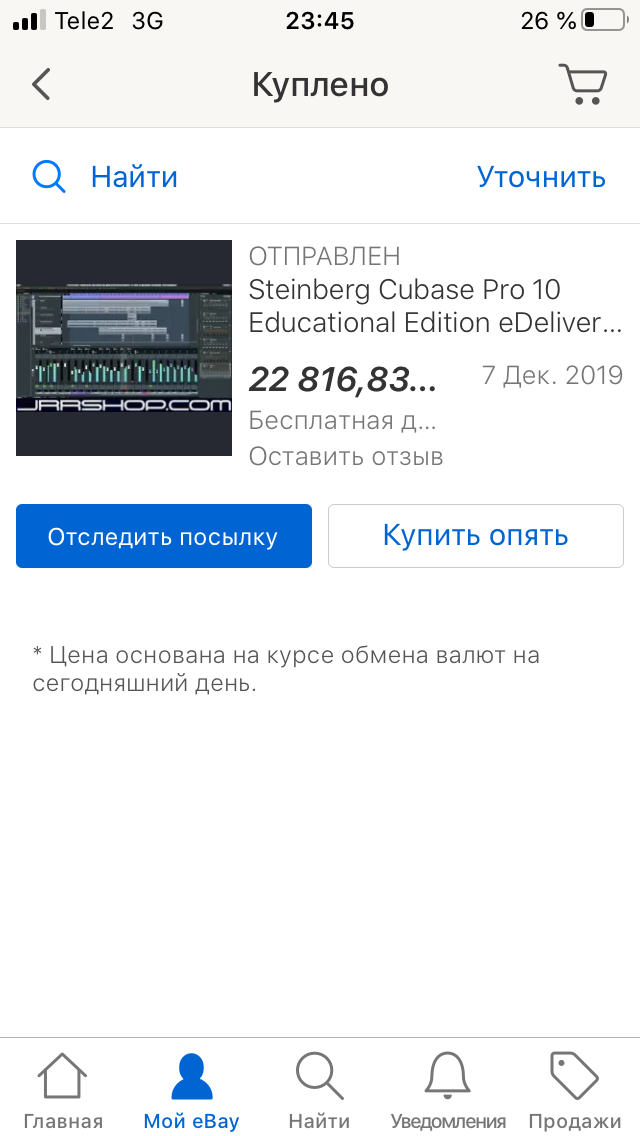This screenshot has height=1136, width=640.
Task: Go back from the Куплено screen
Action: tap(41, 84)
